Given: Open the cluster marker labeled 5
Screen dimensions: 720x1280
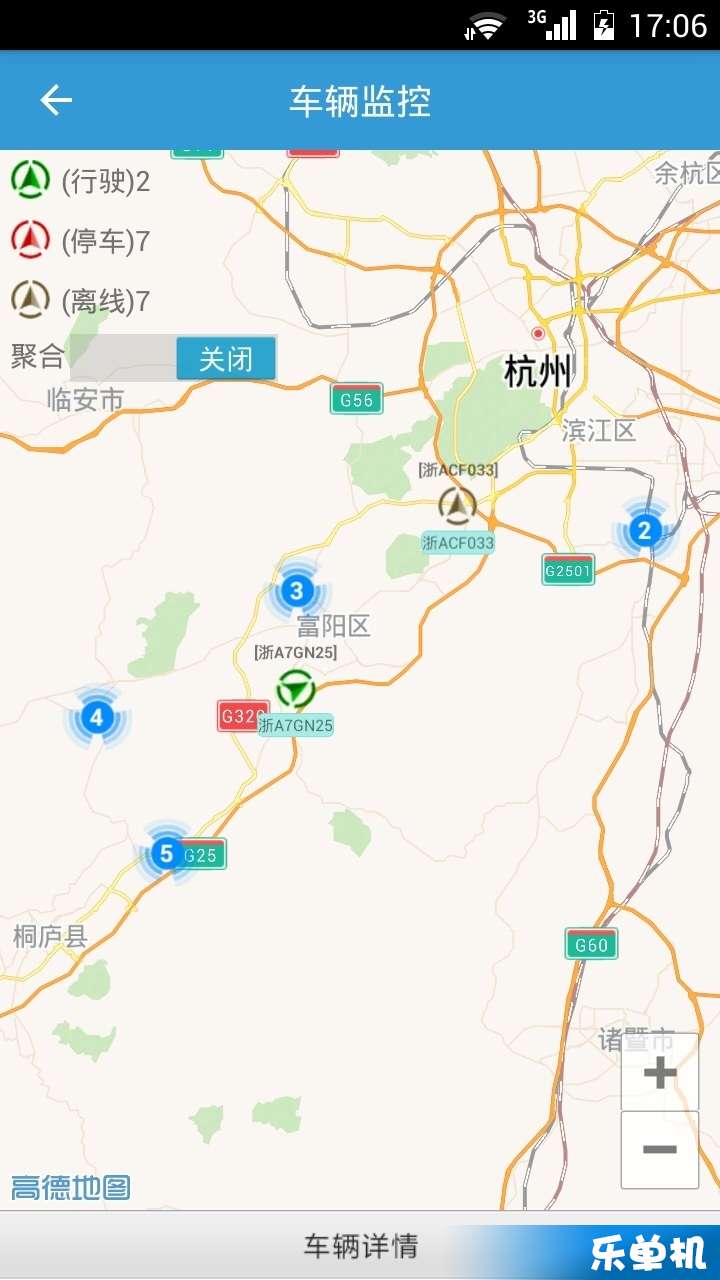Looking at the screenshot, I should pyautogui.click(x=167, y=853).
